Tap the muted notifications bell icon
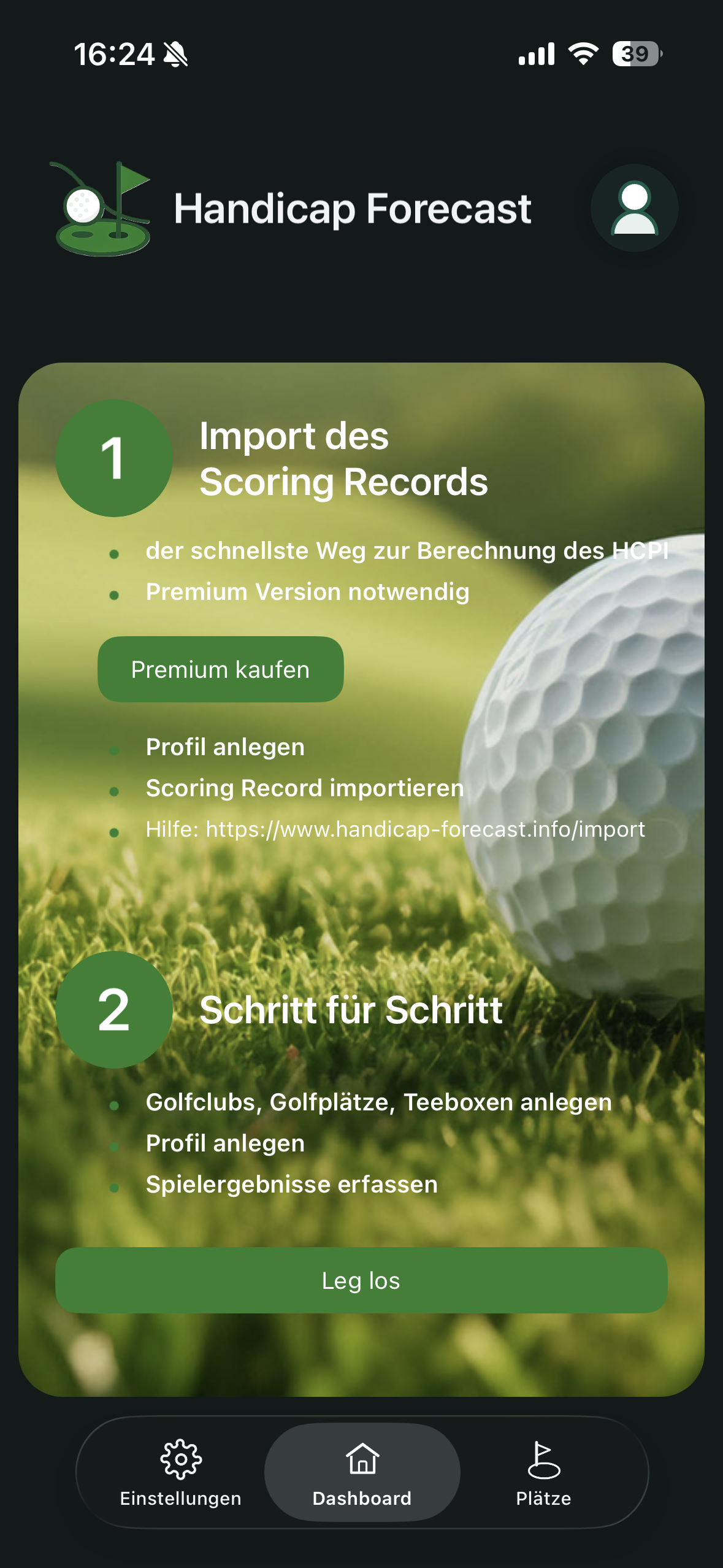Screen dimensions: 723x1568 click(174, 55)
